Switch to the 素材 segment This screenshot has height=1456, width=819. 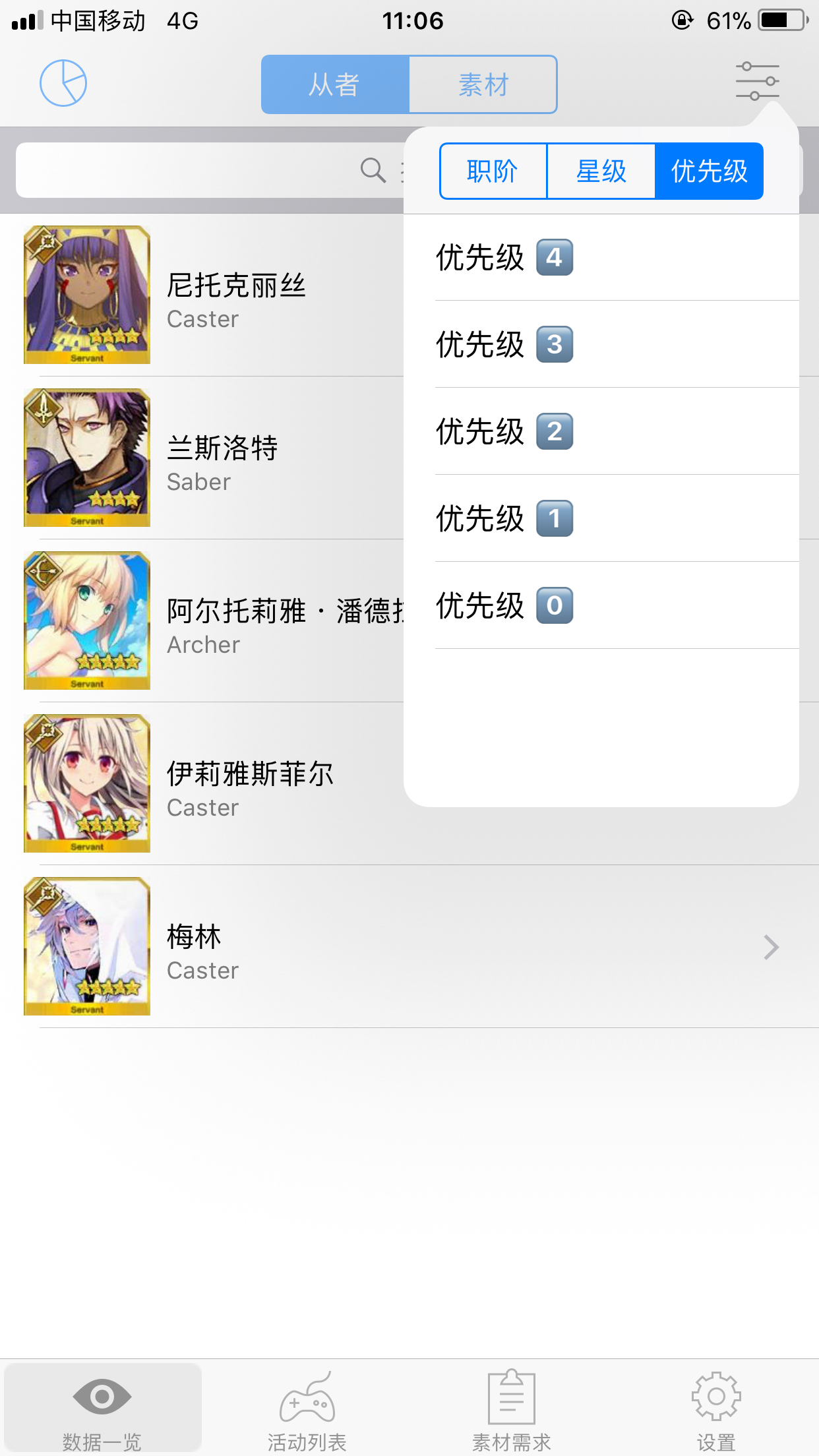click(483, 85)
